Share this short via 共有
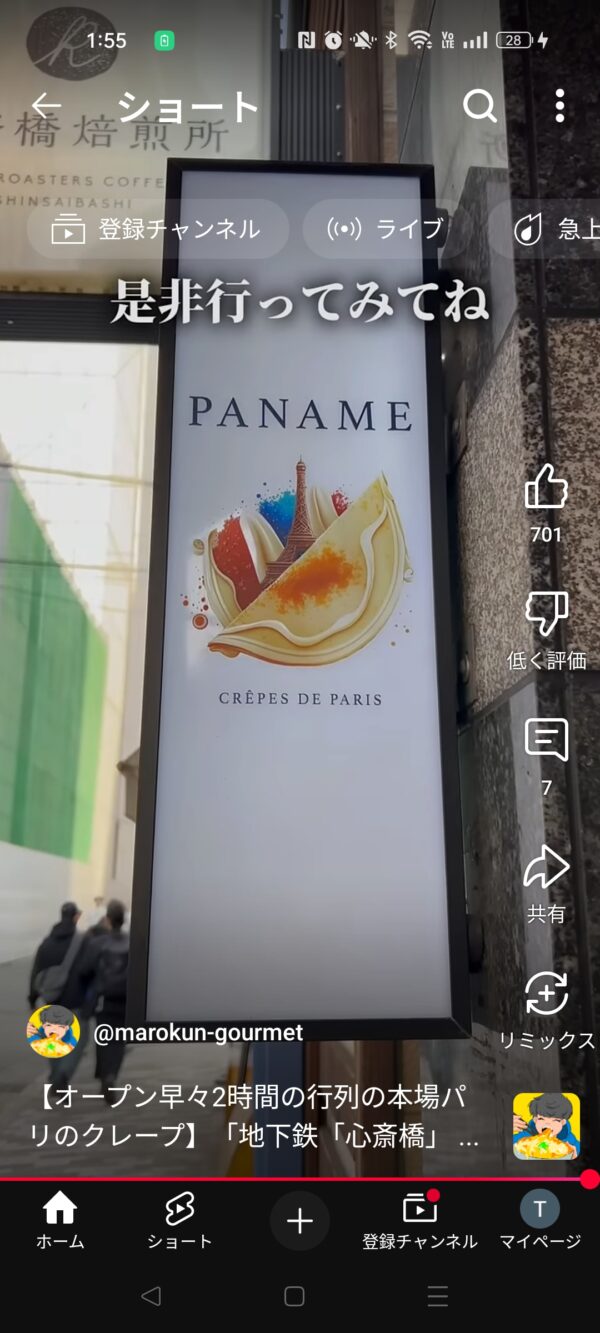Image resolution: width=600 pixels, height=1333 pixels. (546, 868)
